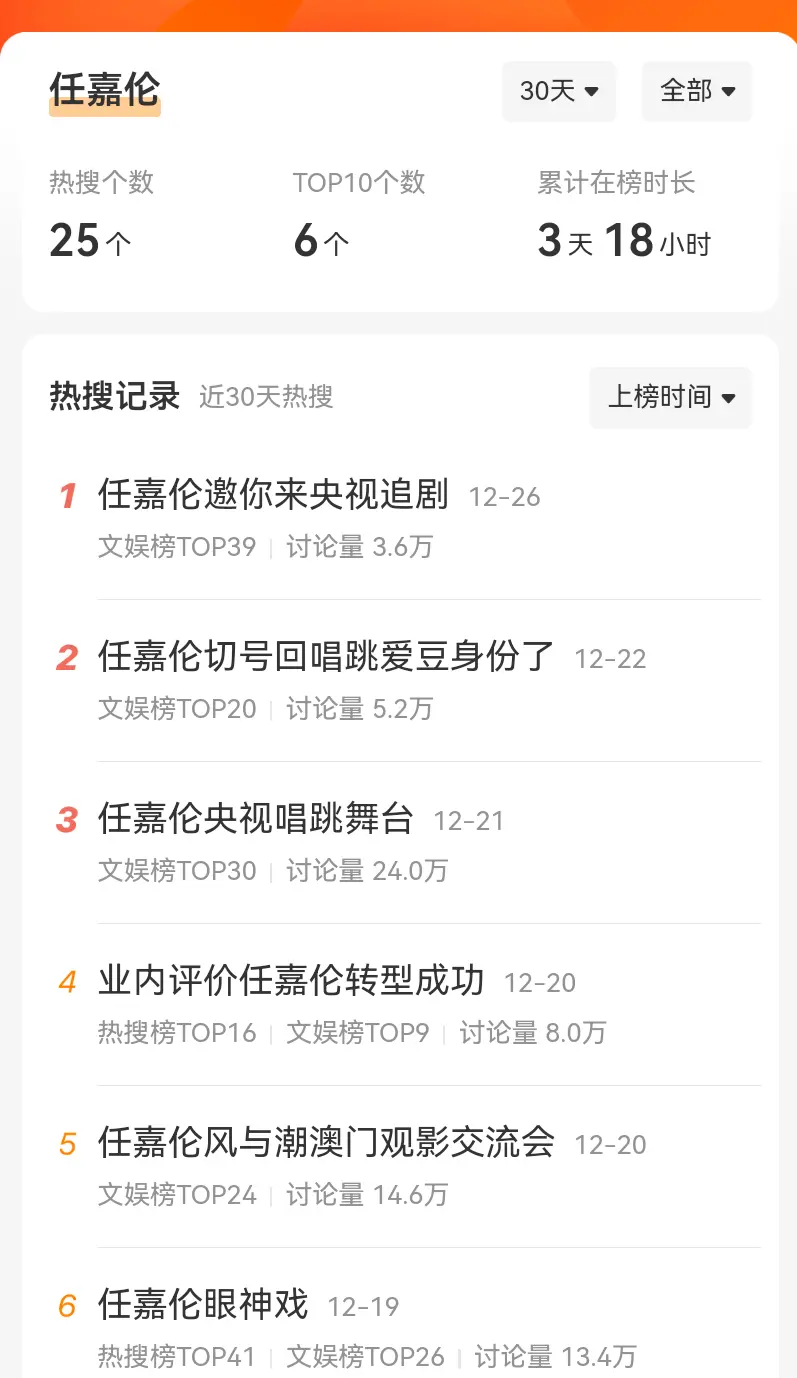Tap the 任嘉伦风与潮澳门观影交流会 row
Screen dimensions: 797x1378
pyautogui.click(x=326, y=1143)
